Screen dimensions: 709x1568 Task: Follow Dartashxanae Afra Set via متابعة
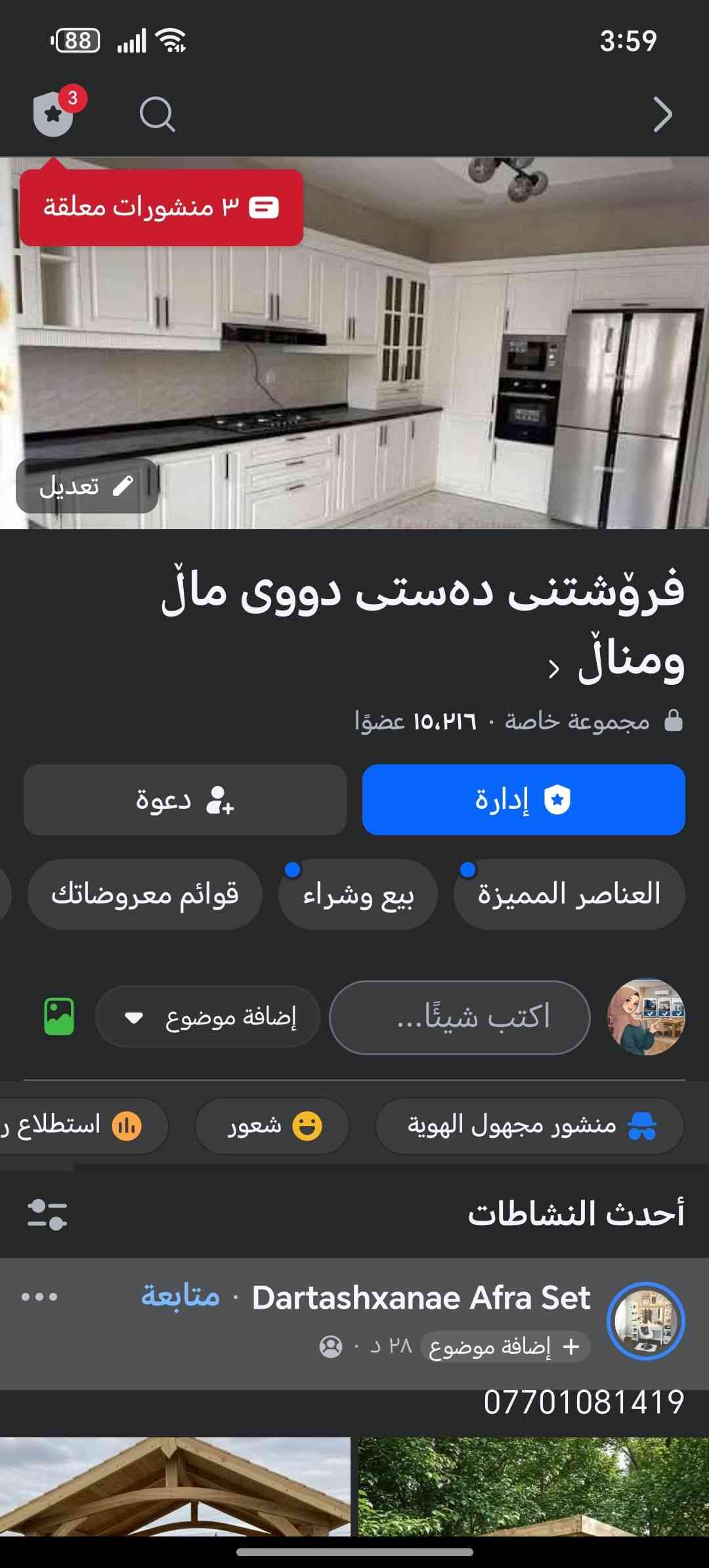[181, 1297]
